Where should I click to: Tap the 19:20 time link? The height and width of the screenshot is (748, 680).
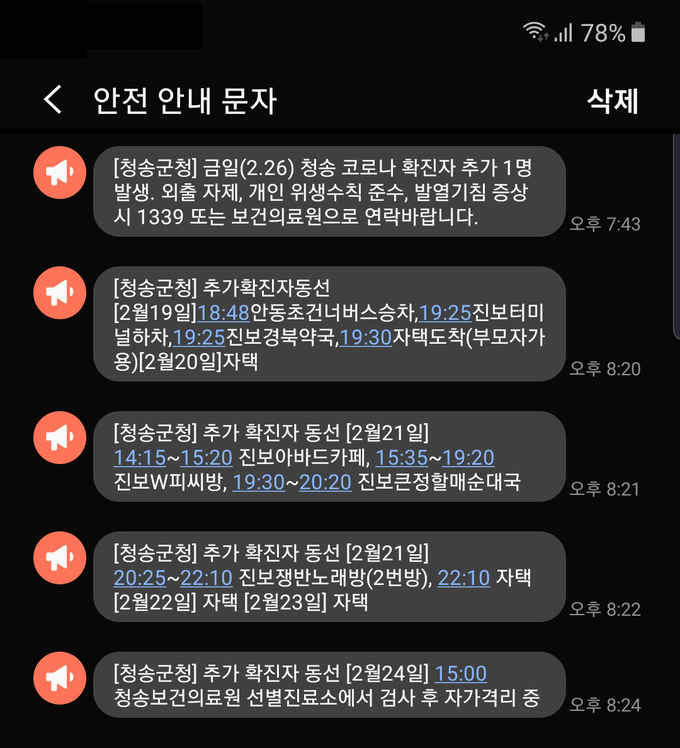tap(469, 459)
